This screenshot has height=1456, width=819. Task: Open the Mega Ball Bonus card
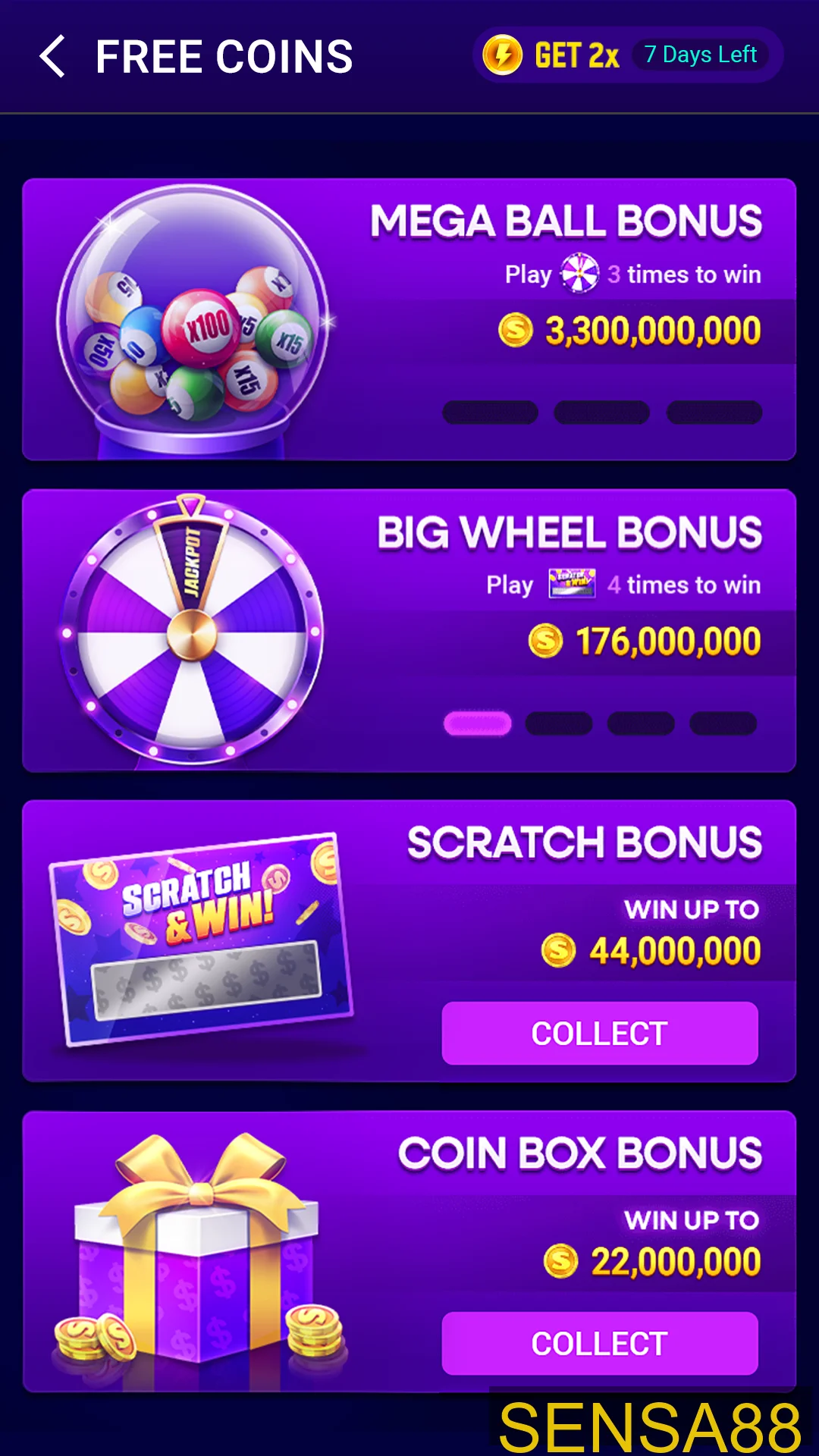409,319
